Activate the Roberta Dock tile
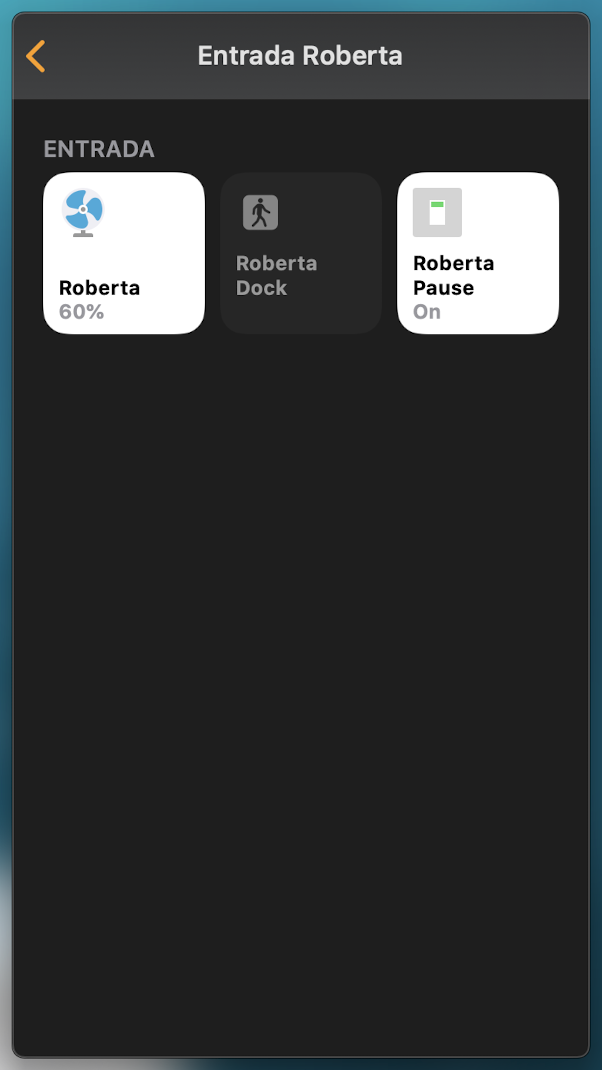The width and height of the screenshot is (602, 1070). point(300,253)
